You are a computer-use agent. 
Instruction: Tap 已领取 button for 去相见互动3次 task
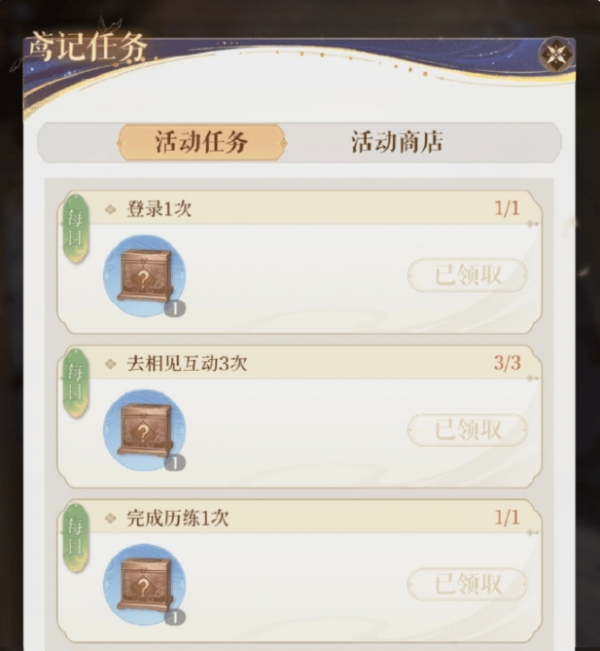[467, 429]
